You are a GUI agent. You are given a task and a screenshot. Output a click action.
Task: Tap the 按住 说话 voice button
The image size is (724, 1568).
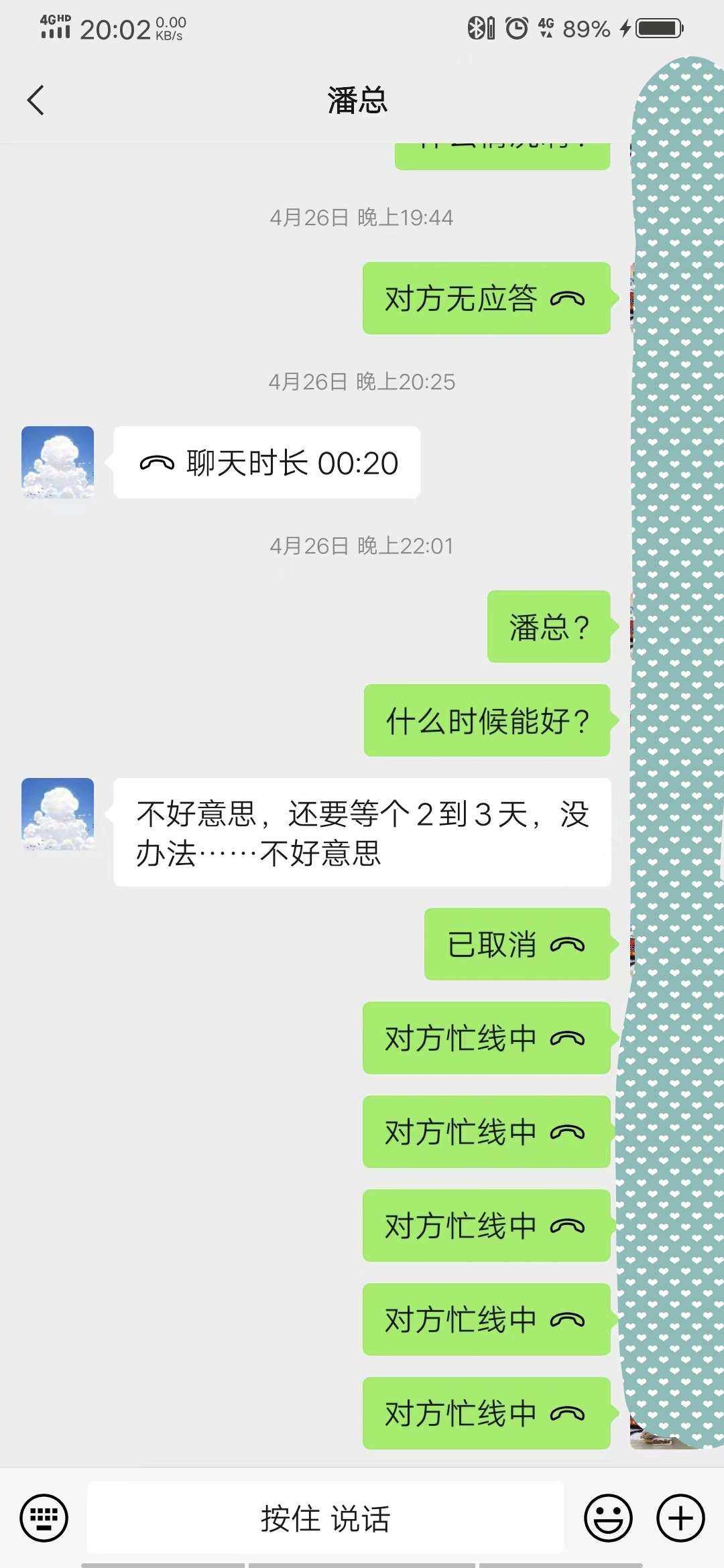point(325,1518)
